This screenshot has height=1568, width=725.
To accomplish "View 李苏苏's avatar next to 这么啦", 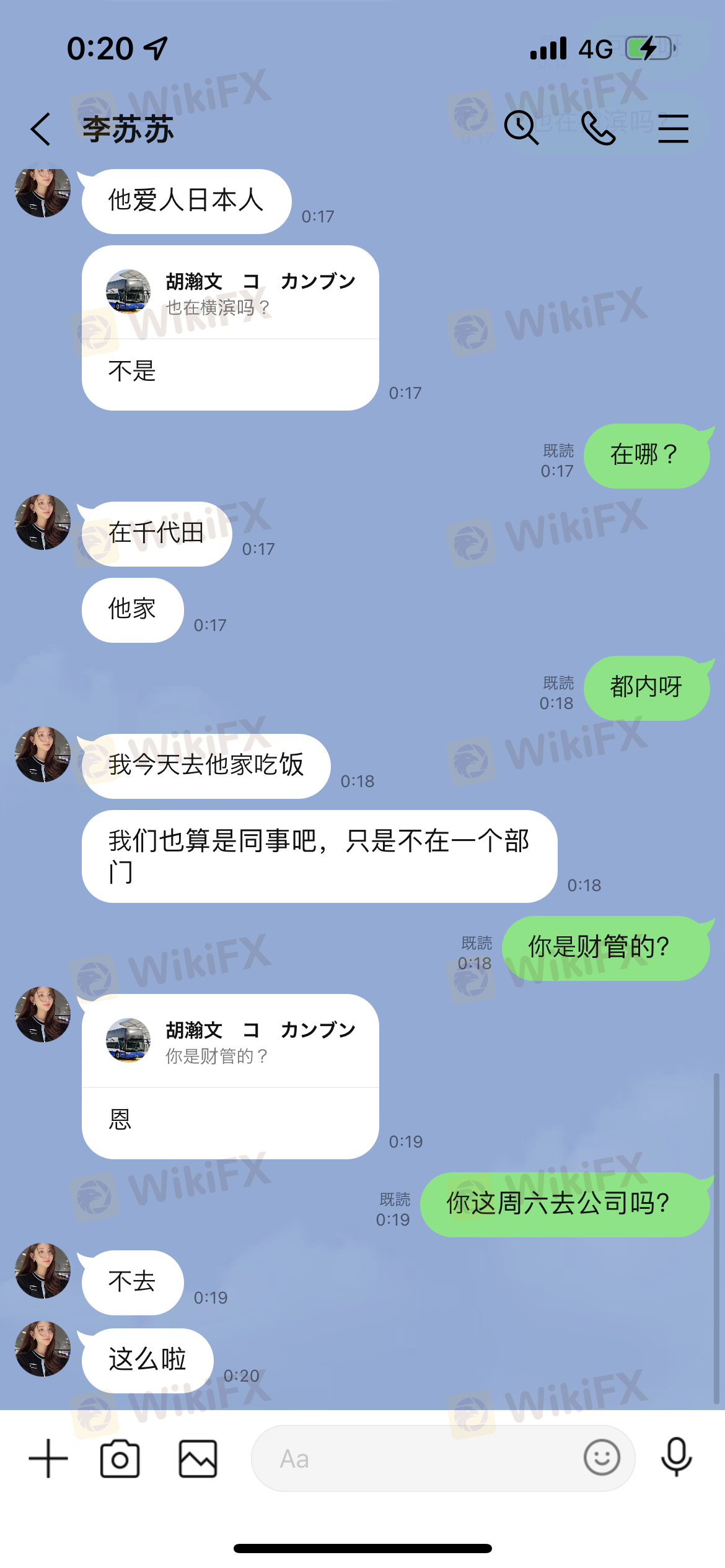I will 43,1348.
